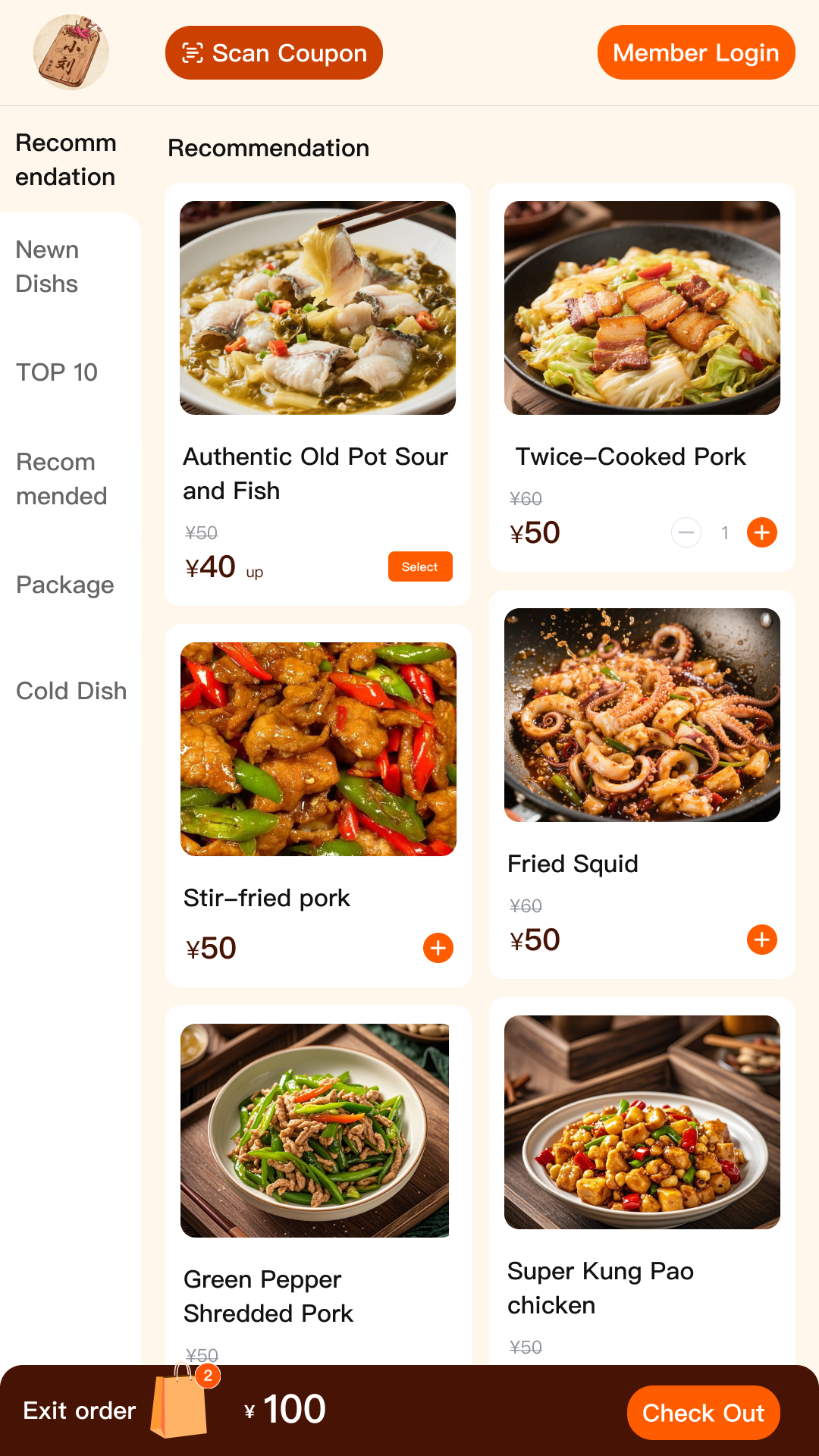Exit the current order
Screen dimensions: 819x1456
pos(79,1410)
